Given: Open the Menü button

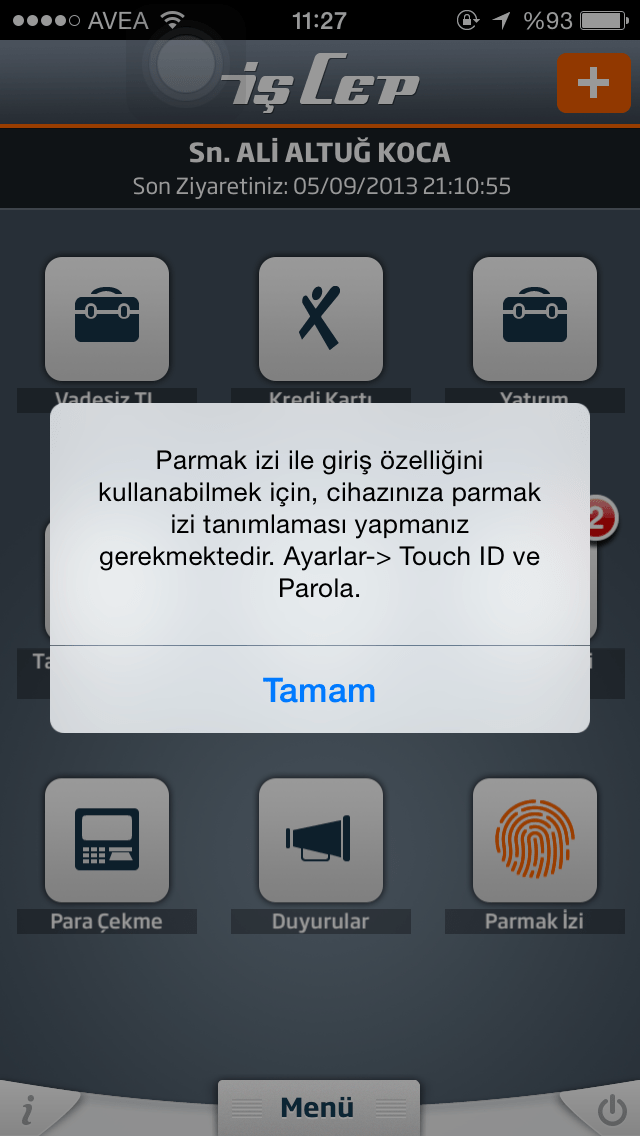Looking at the screenshot, I should 318,1107.
